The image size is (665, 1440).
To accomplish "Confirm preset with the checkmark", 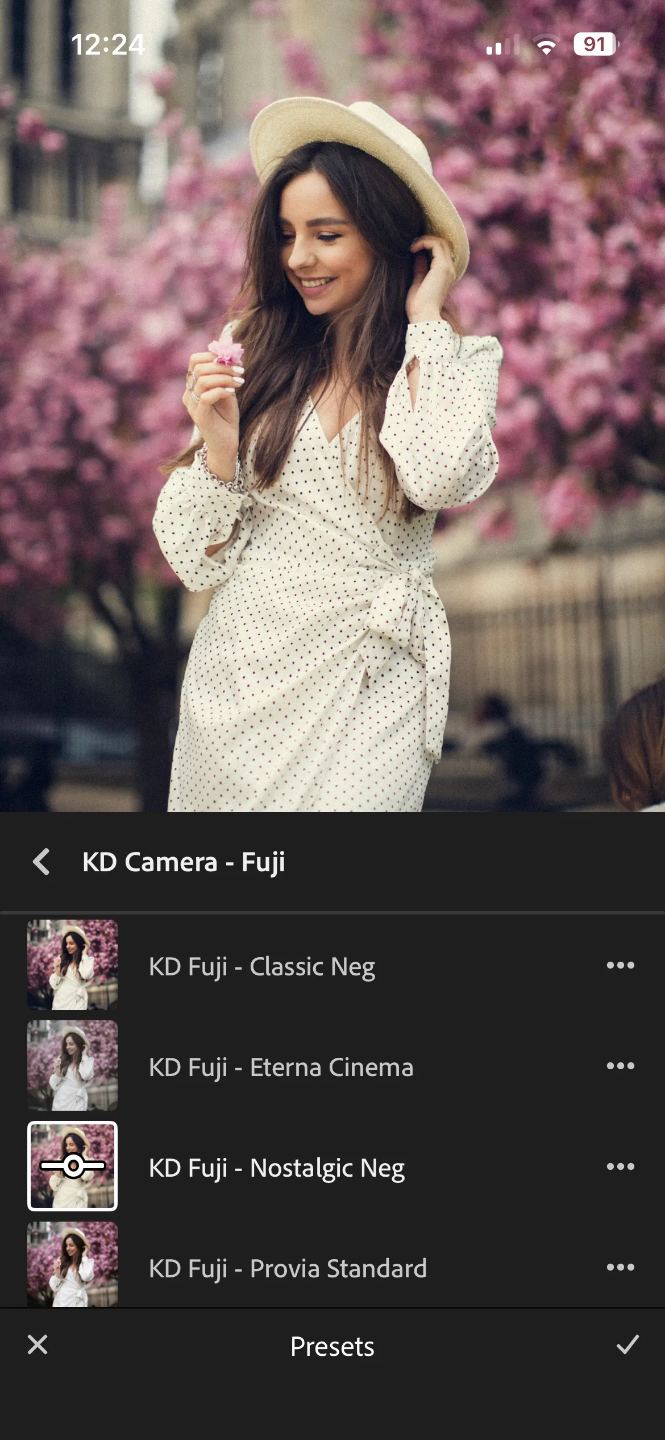I will [x=627, y=1345].
